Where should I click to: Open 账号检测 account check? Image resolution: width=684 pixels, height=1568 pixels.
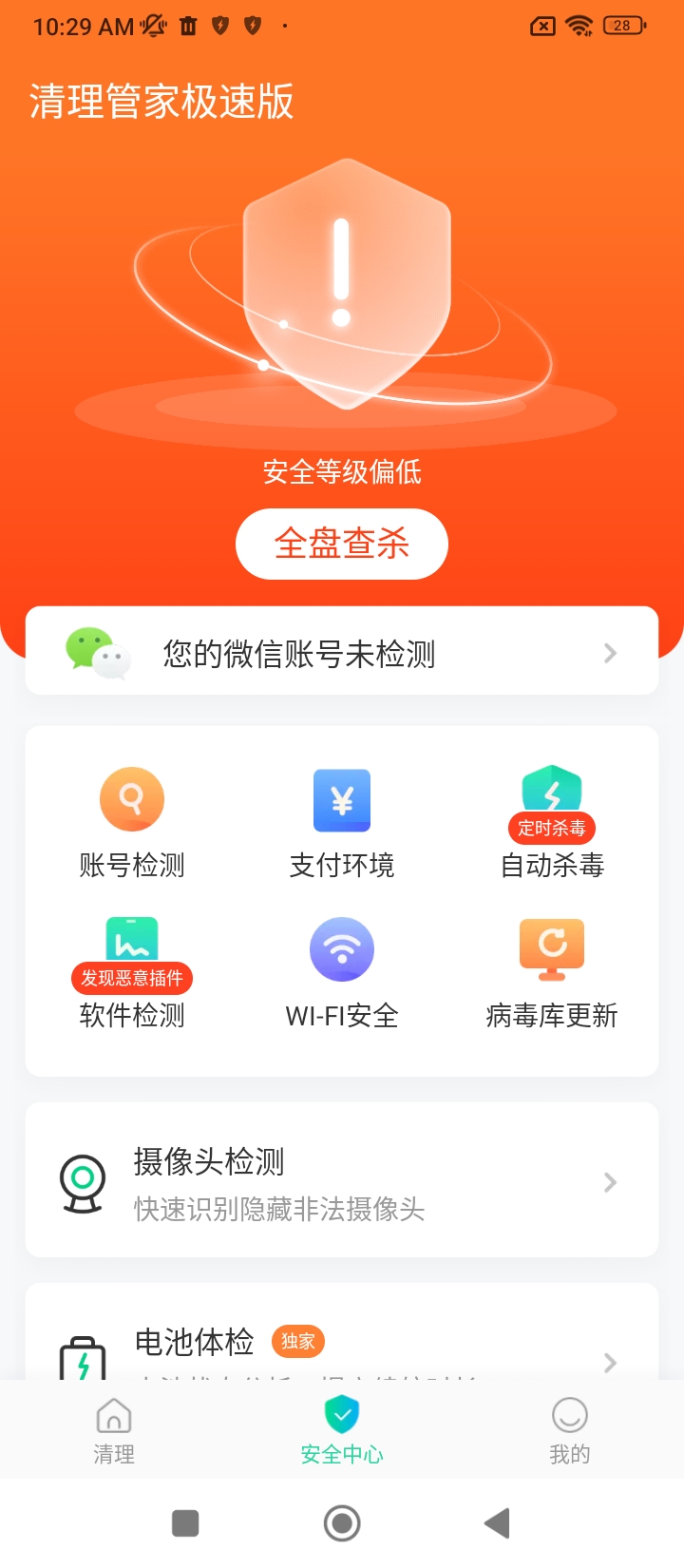(x=132, y=823)
